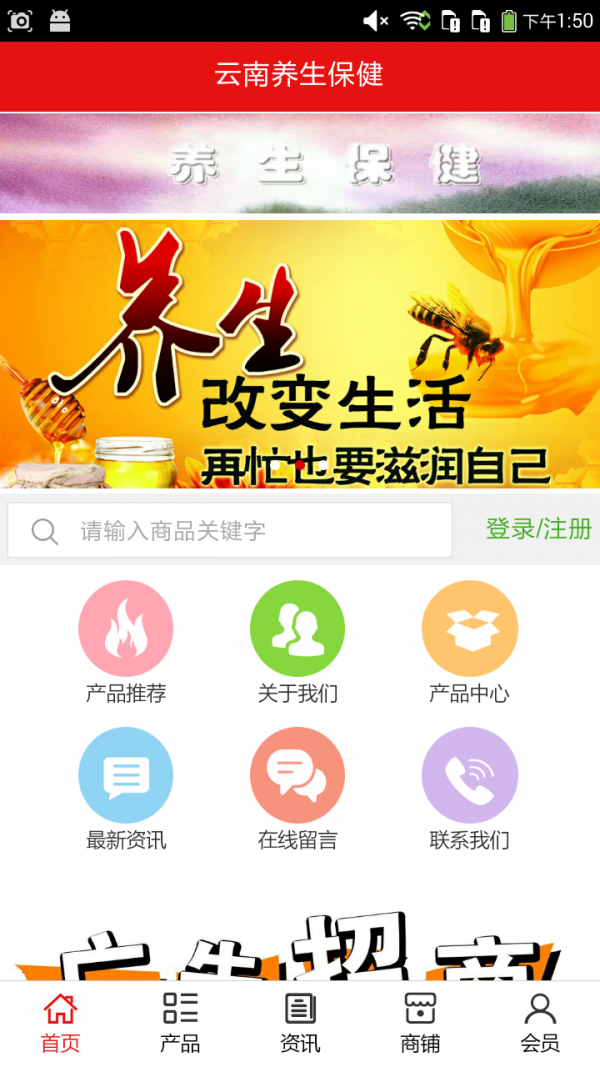Open 产品中心 box icon

click(x=469, y=629)
